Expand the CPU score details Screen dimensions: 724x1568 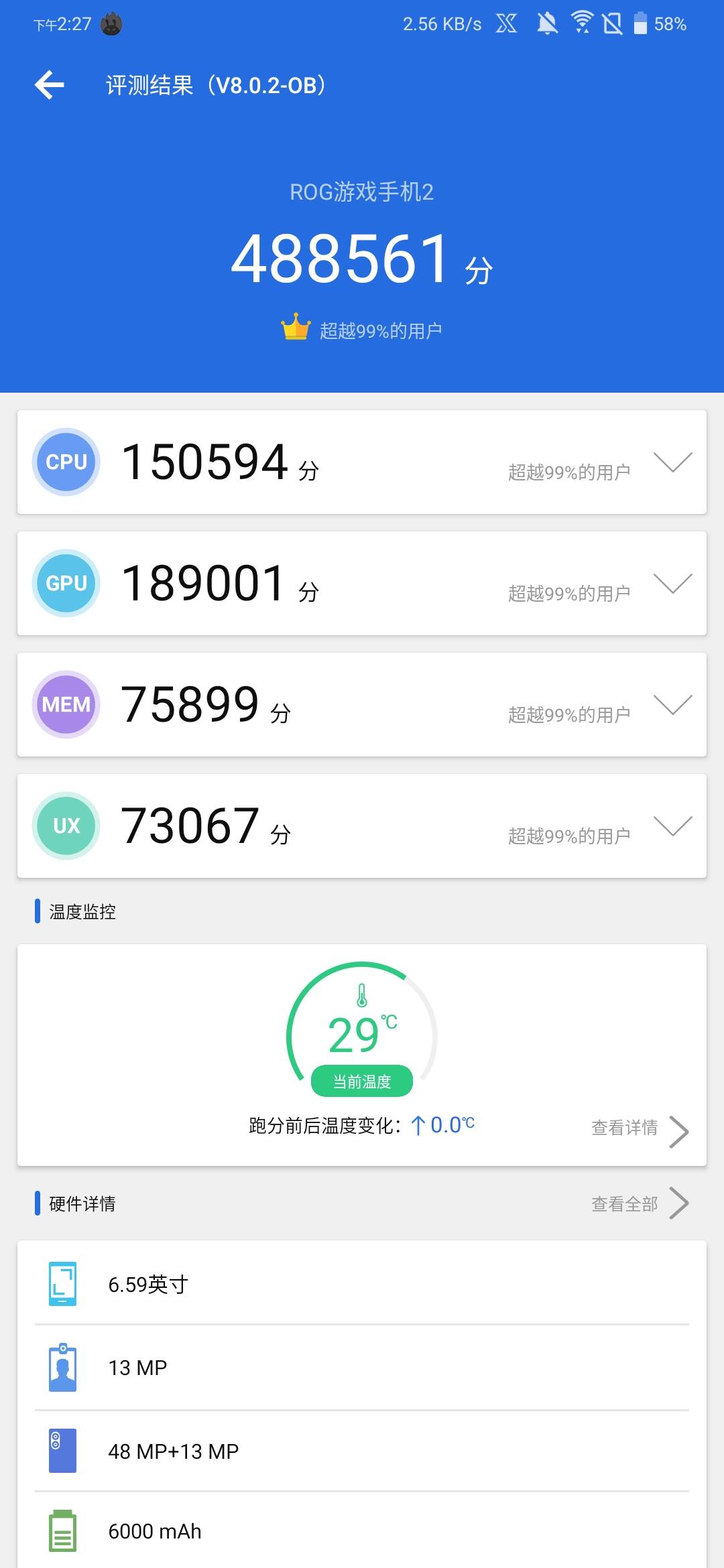(x=672, y=462)
